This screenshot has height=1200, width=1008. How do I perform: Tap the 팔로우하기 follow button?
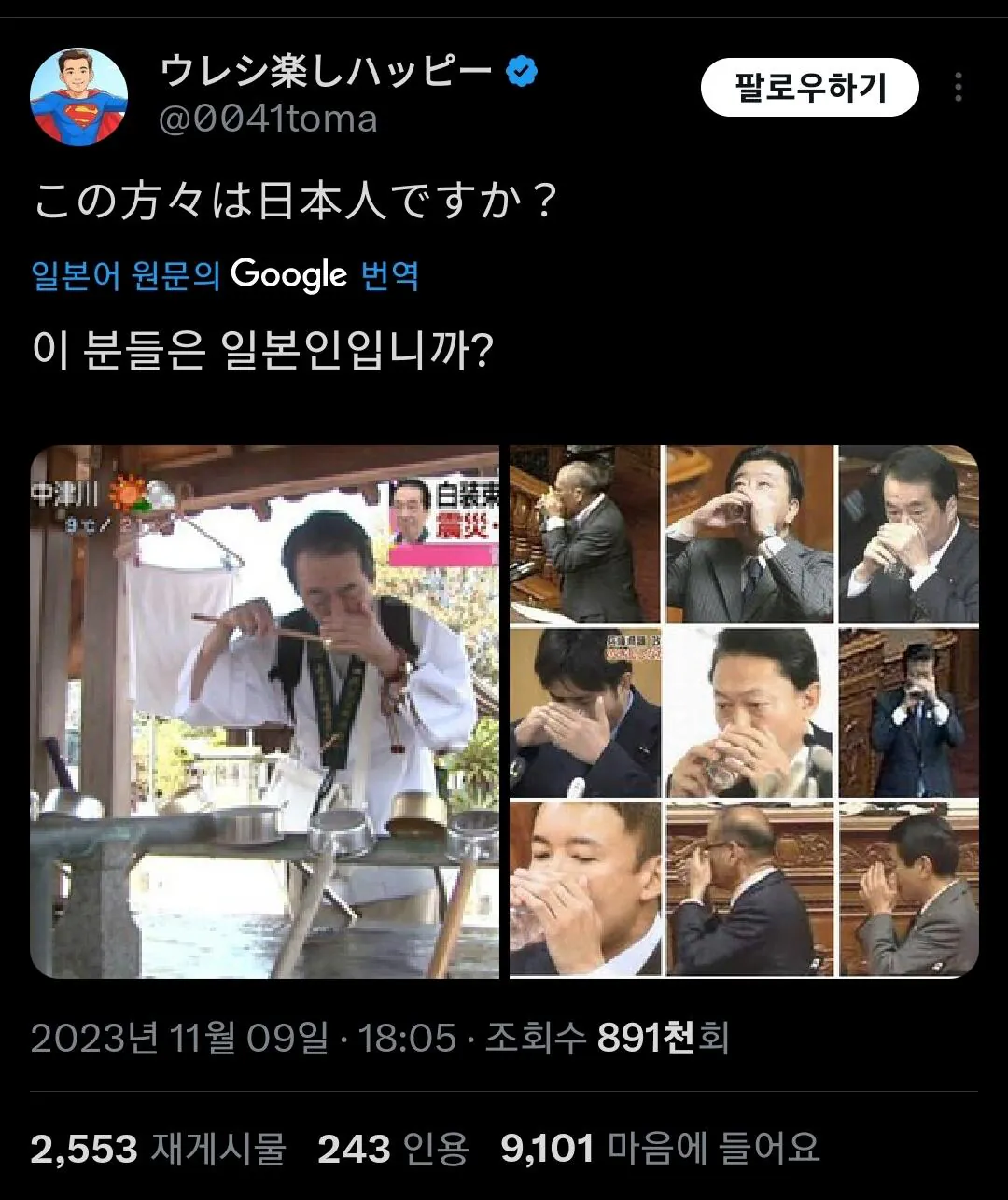[x=809, y=88]
